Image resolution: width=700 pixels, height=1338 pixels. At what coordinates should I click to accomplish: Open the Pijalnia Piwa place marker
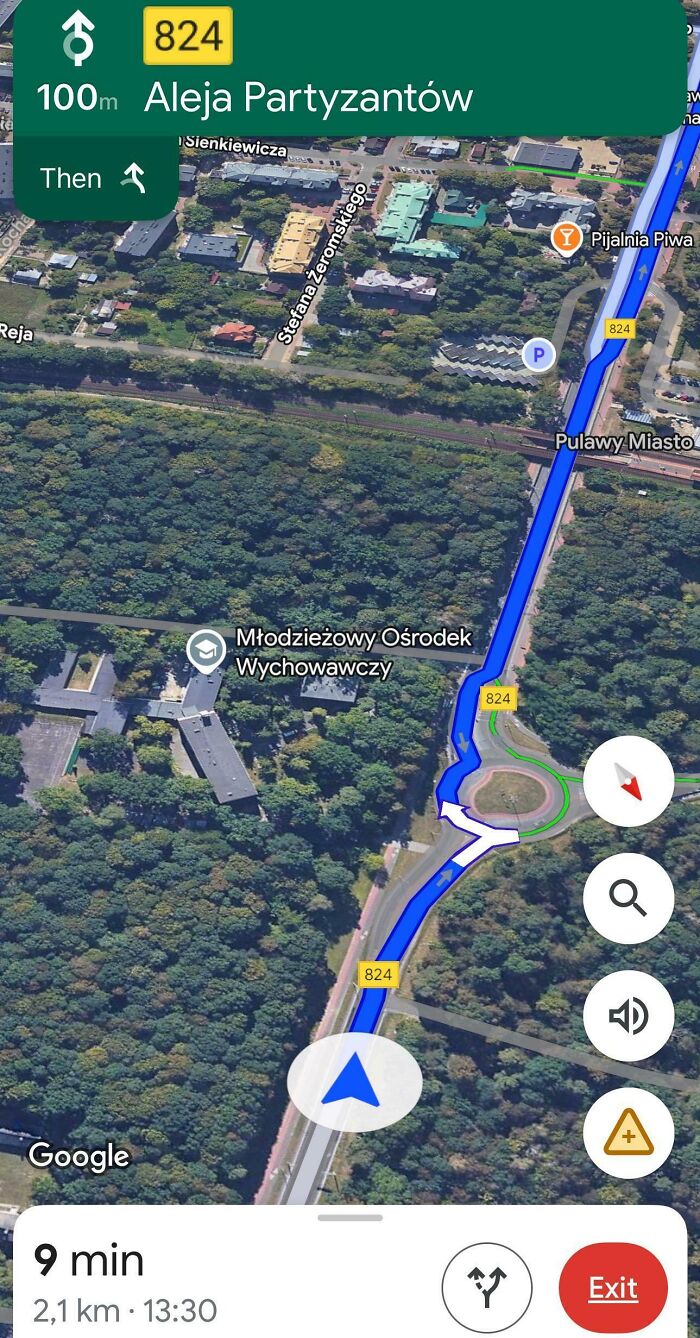567,239
